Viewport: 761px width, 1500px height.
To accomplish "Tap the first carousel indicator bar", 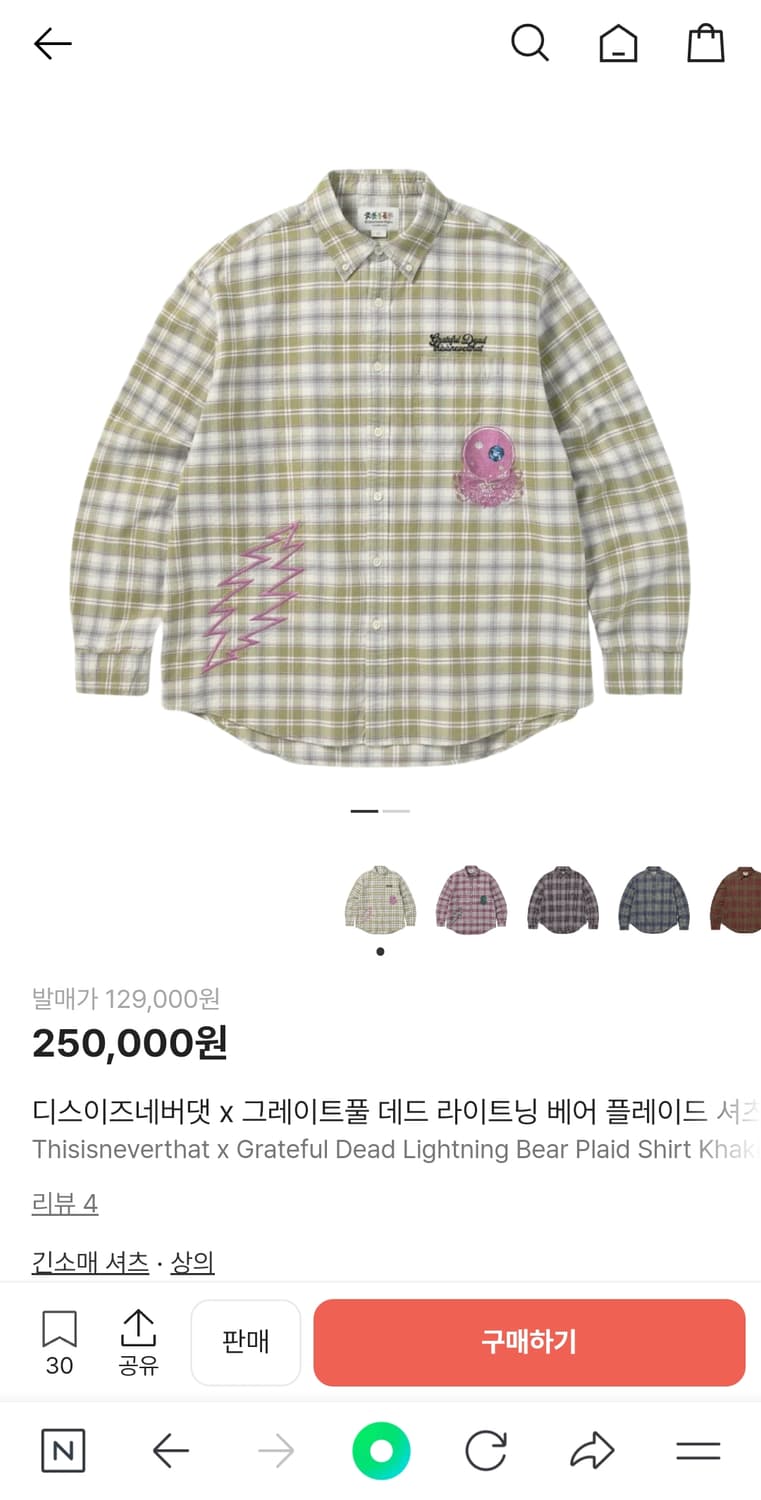I will coord(362,810).
